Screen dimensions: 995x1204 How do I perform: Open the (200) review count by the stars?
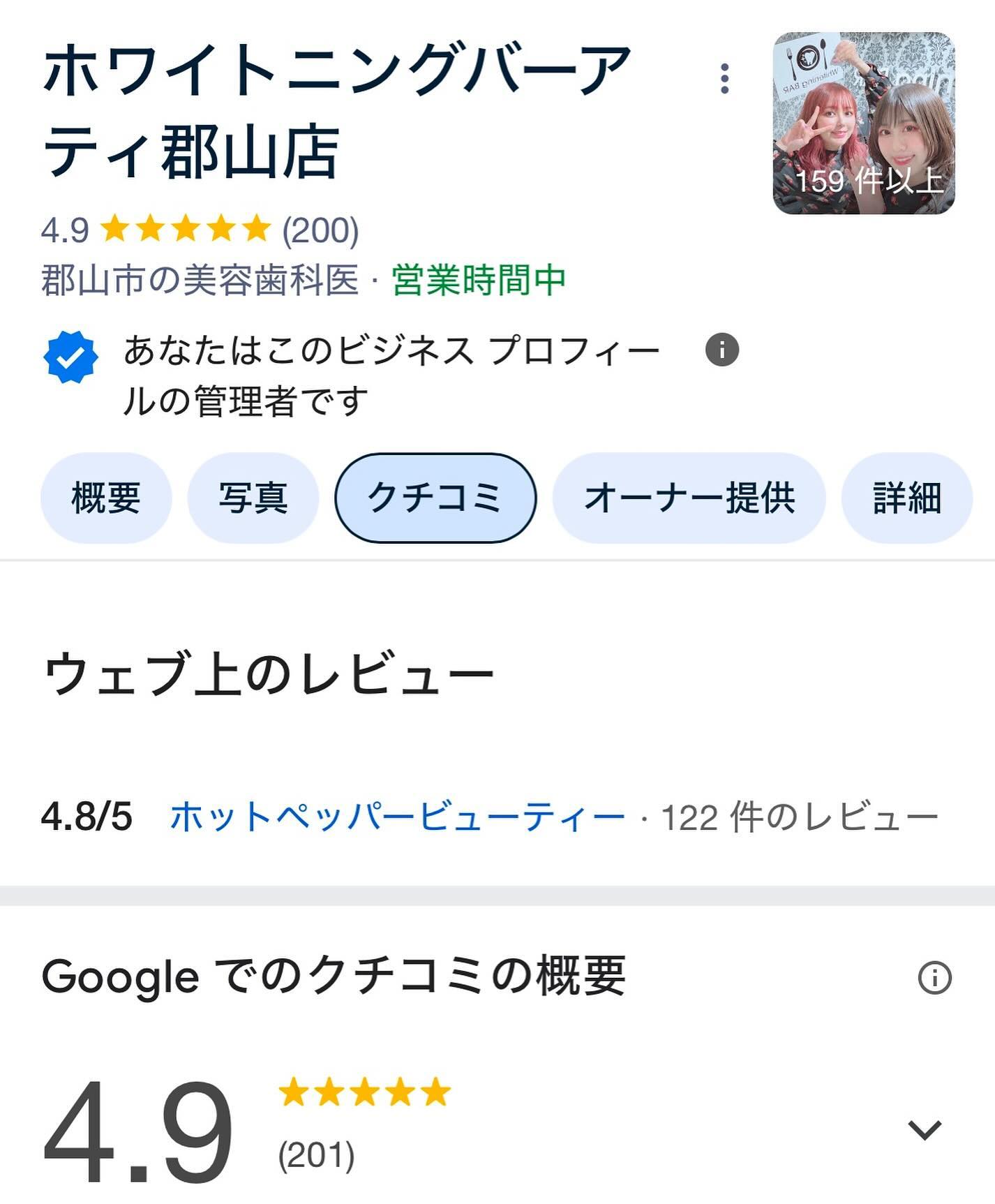[320, 230]
